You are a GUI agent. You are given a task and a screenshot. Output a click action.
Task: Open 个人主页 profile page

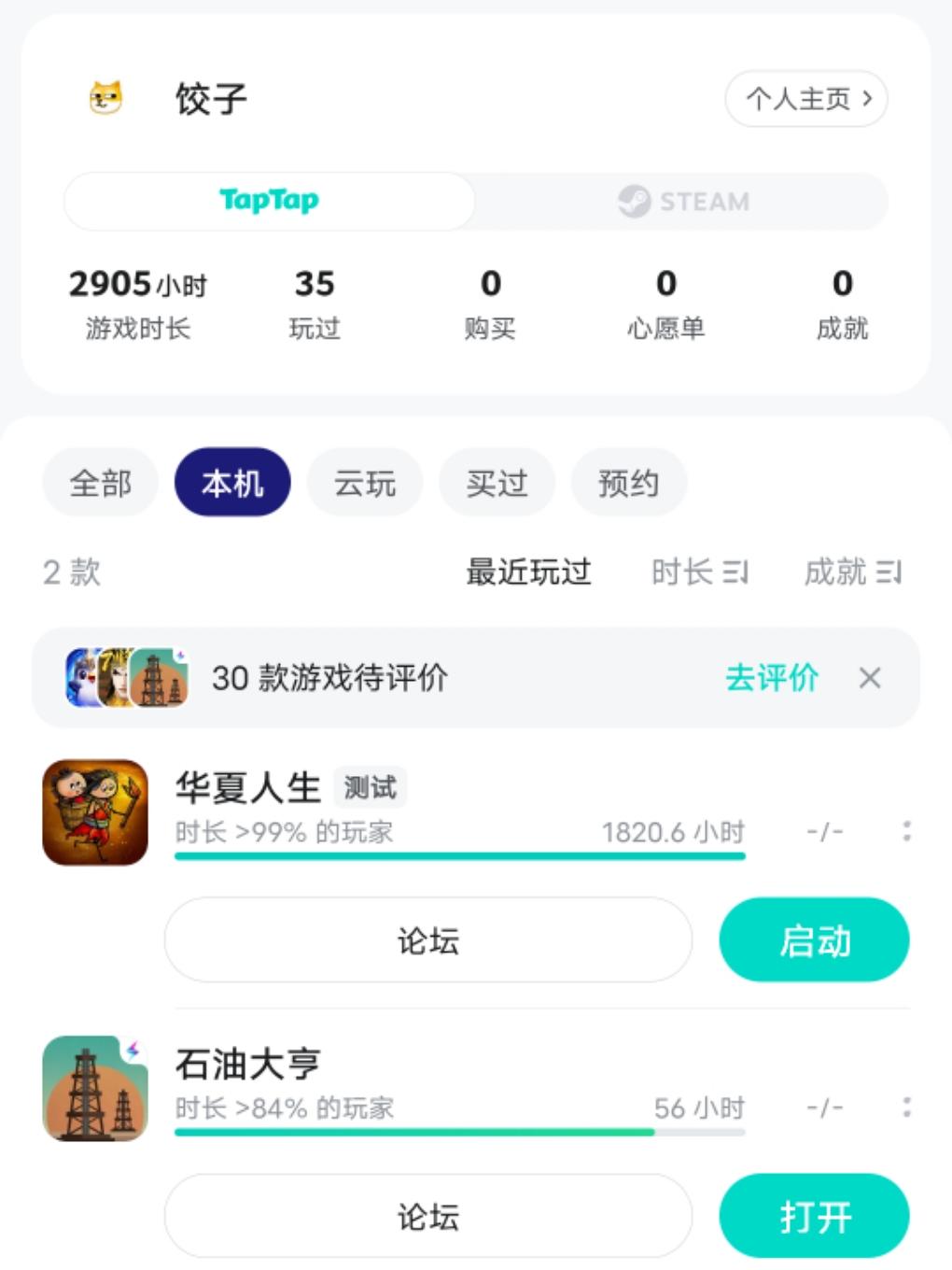pyautogui.click(x=806, y=98)
